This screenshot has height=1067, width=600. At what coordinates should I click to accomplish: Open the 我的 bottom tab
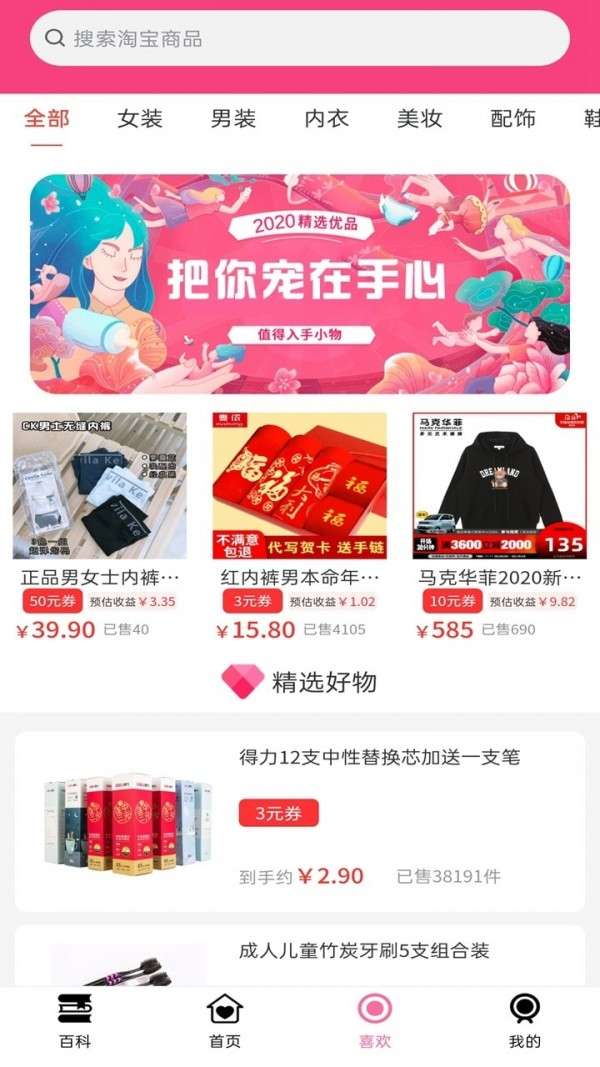524,1021
